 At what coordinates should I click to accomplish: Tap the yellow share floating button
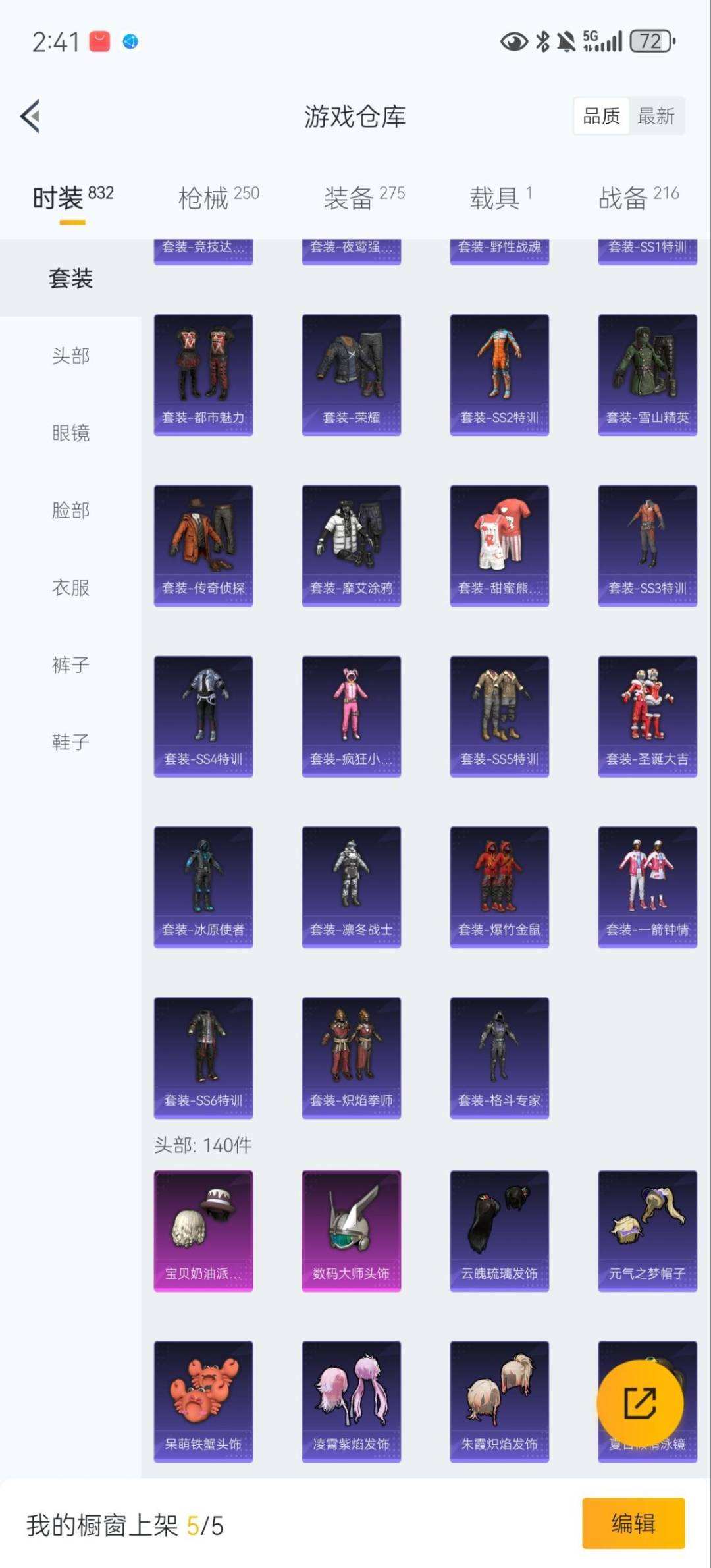pos(639,1403)
